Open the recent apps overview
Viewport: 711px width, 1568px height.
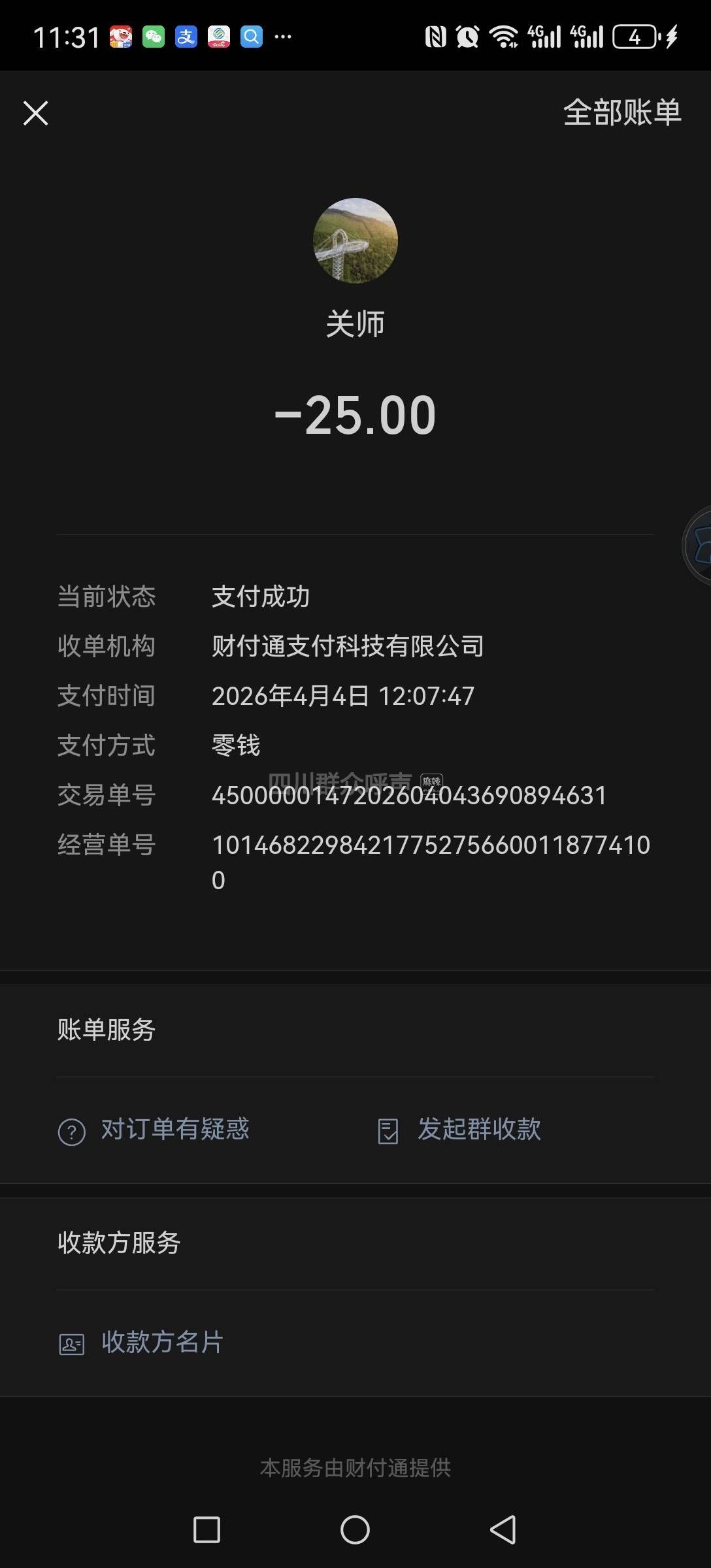coord(207,1529)
